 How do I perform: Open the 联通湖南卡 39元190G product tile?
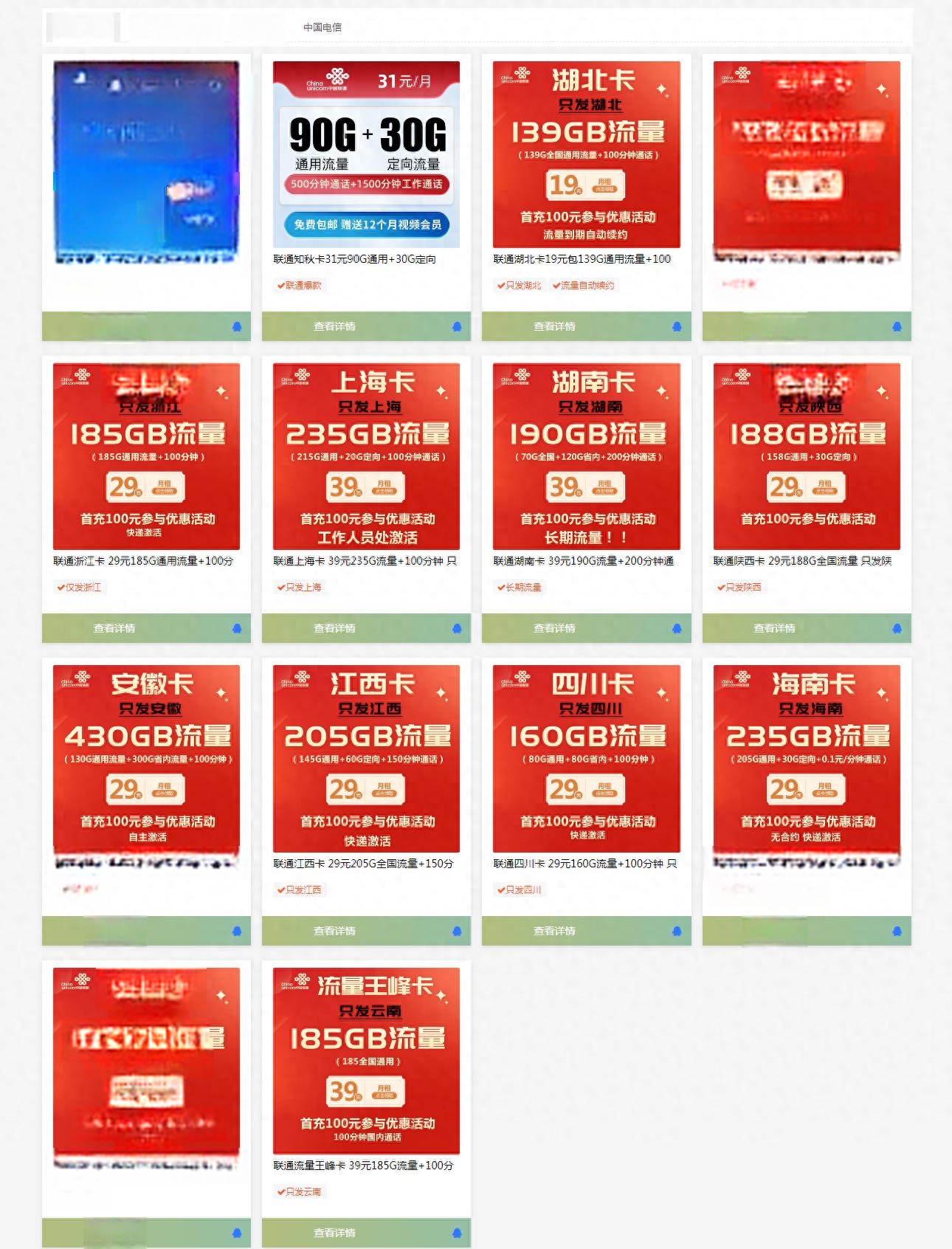586,456
